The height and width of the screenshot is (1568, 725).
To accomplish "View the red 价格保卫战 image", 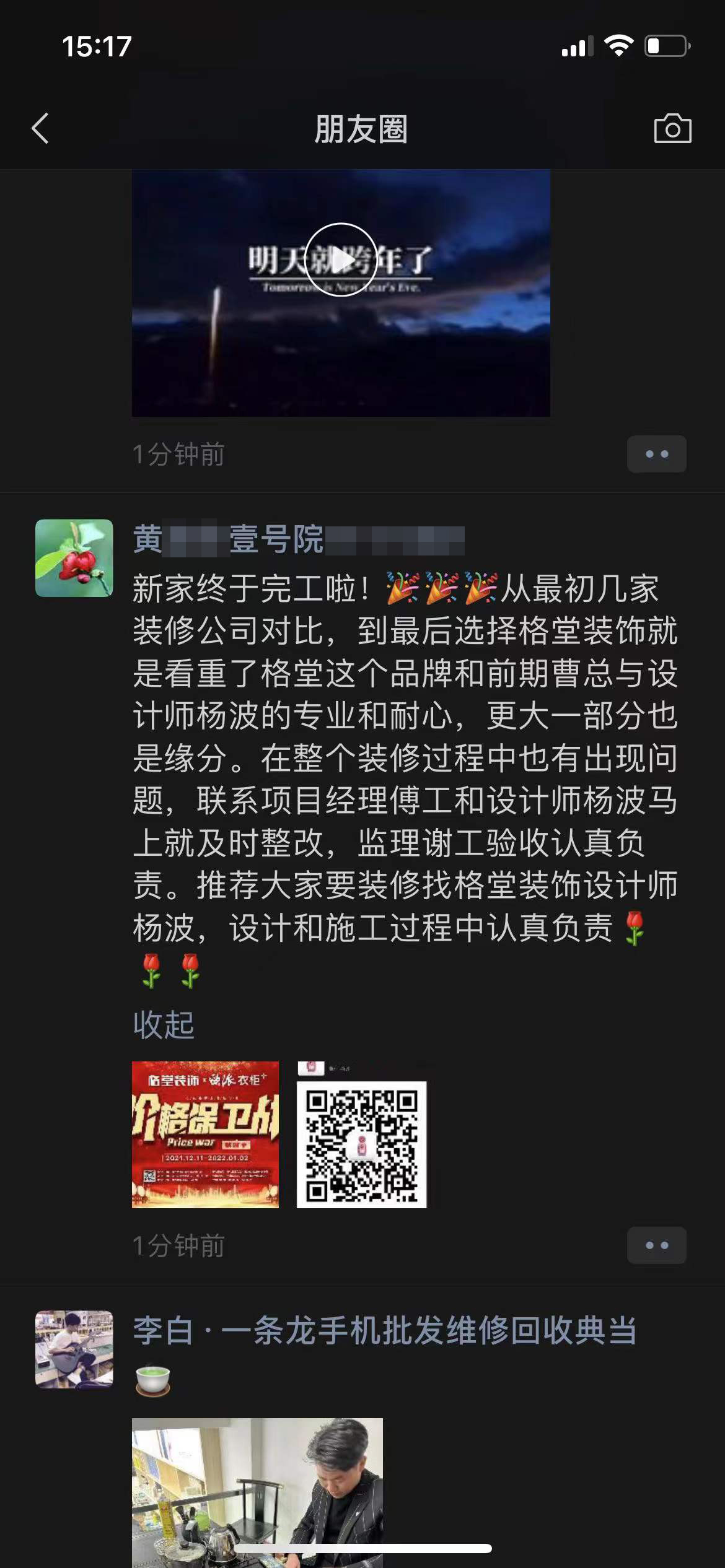I will (205, 1135).
